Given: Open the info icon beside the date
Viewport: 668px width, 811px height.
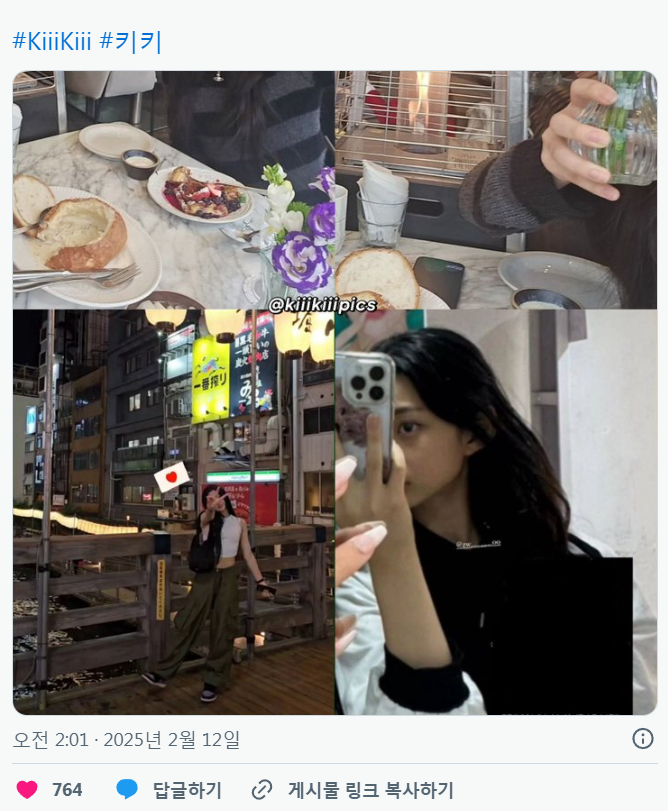Looking at the screenshot, I should (643, 739).
